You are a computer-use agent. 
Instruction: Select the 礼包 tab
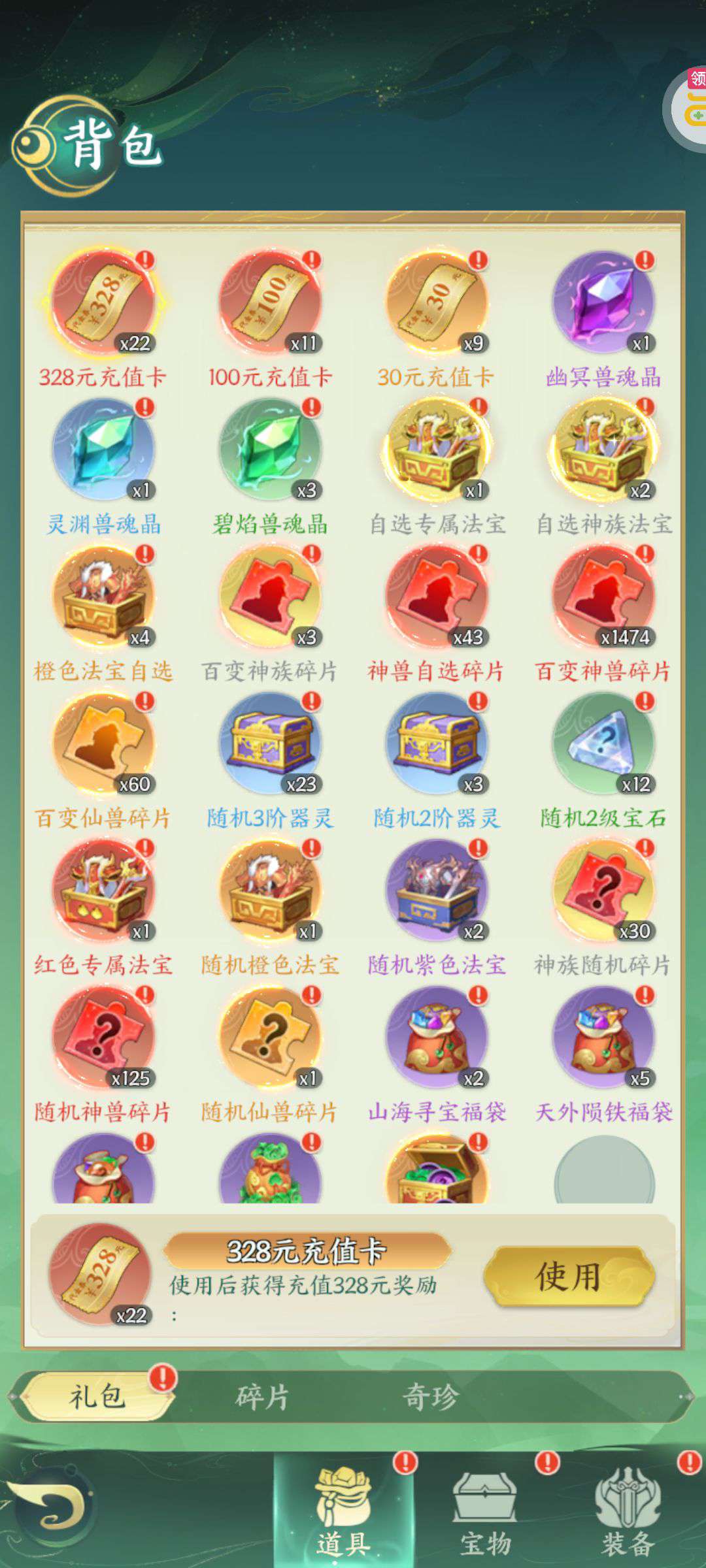click(x=97, y=1396)
